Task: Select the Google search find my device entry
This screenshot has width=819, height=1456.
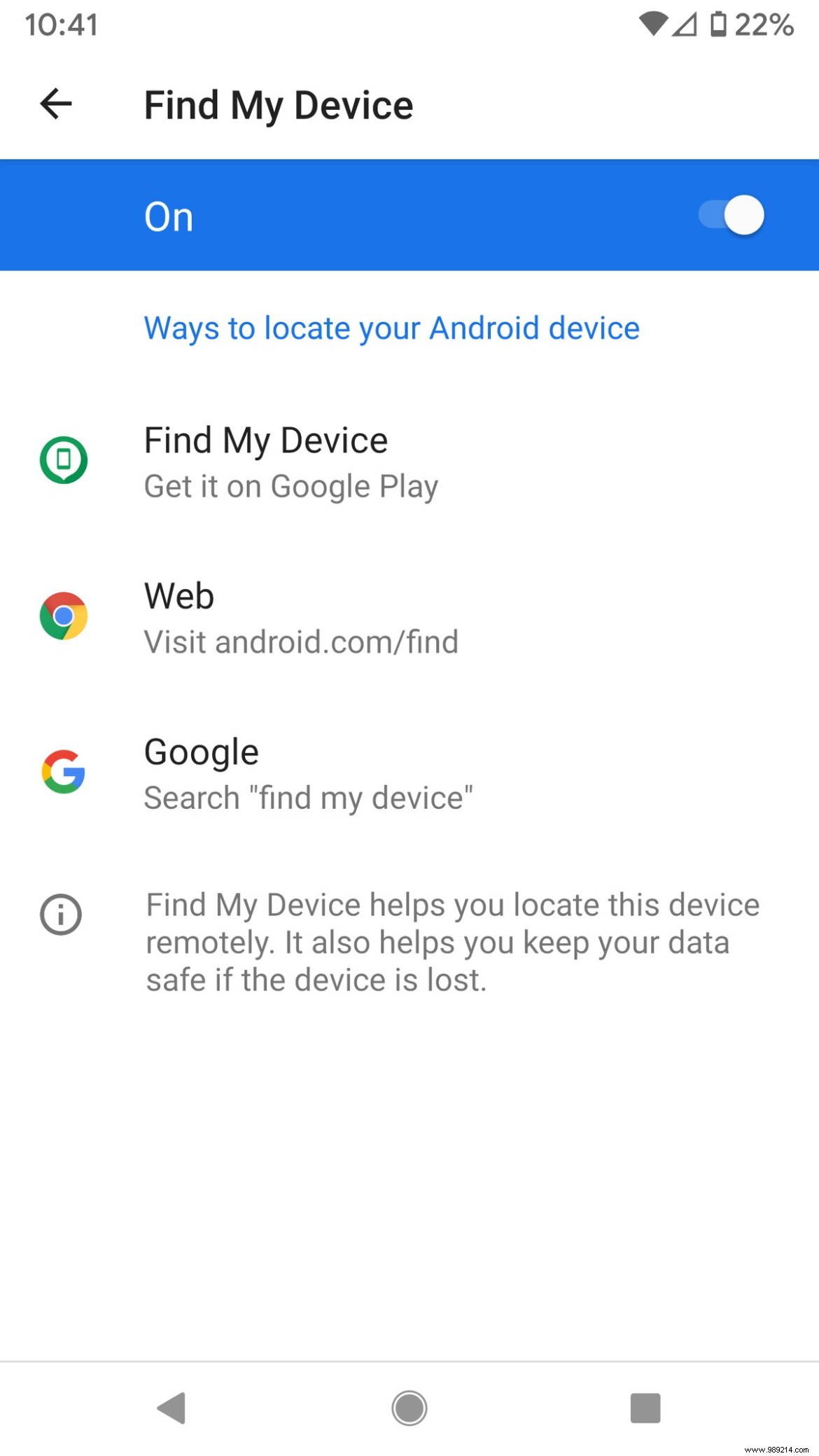Action: coord(309,772)
